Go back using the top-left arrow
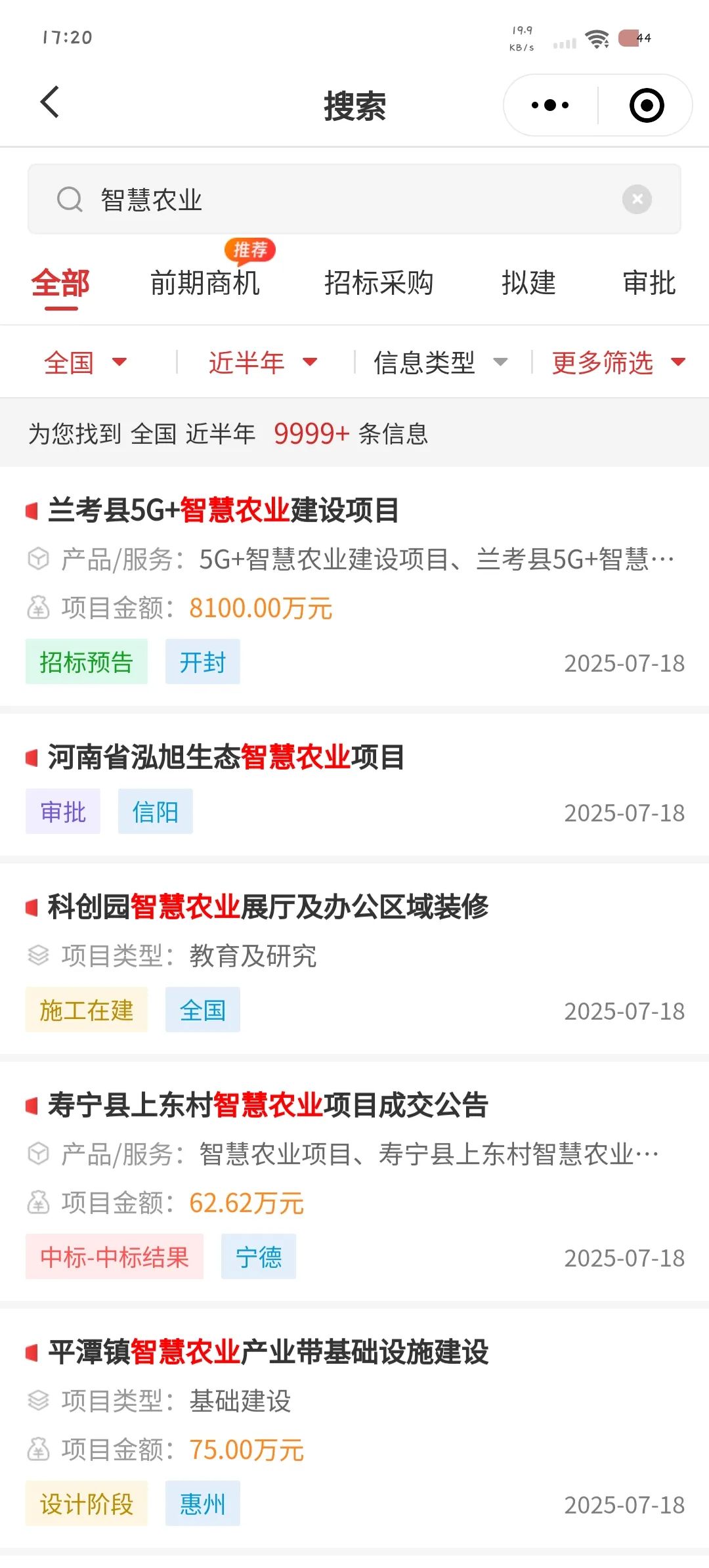 (50, 102)
